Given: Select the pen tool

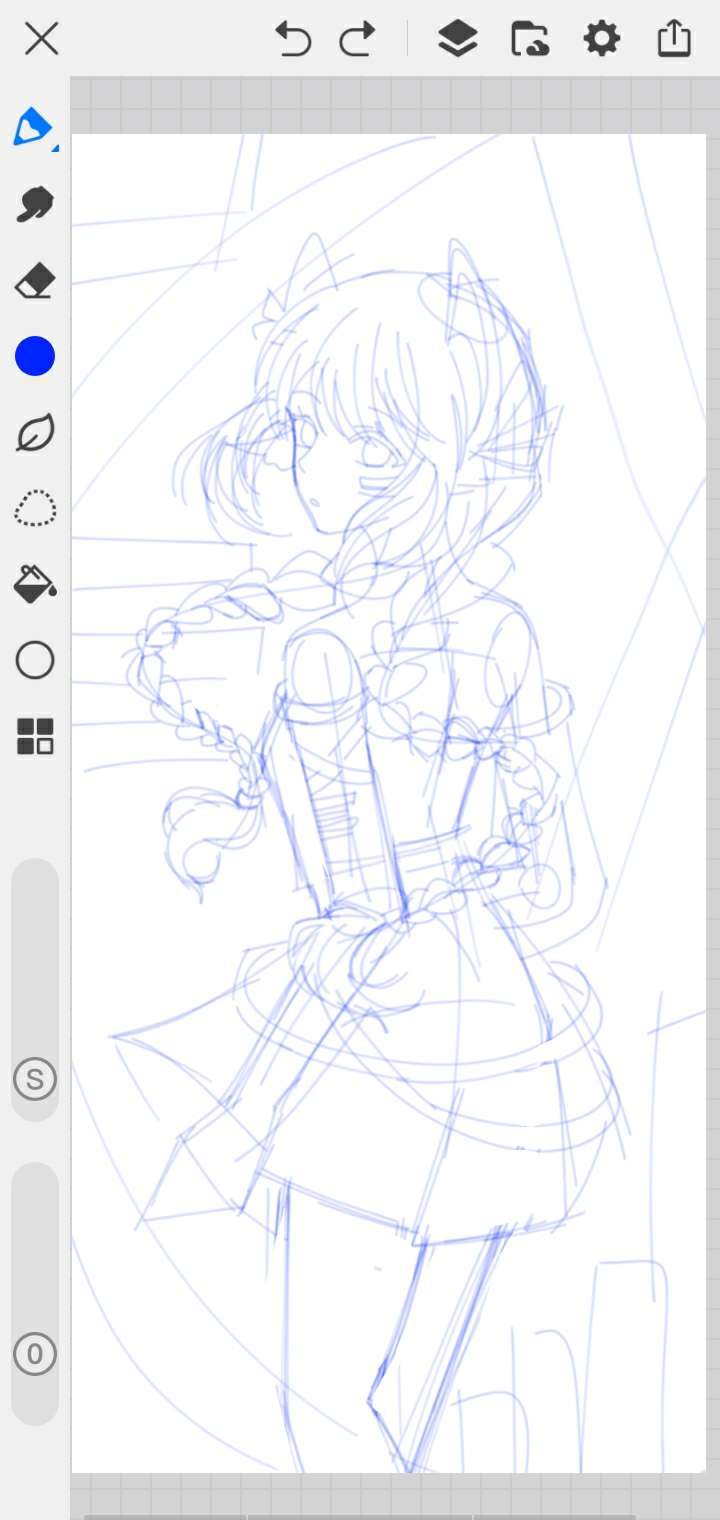Looking at the screenshot, I should pyautogui.click(x=34, y=129).
